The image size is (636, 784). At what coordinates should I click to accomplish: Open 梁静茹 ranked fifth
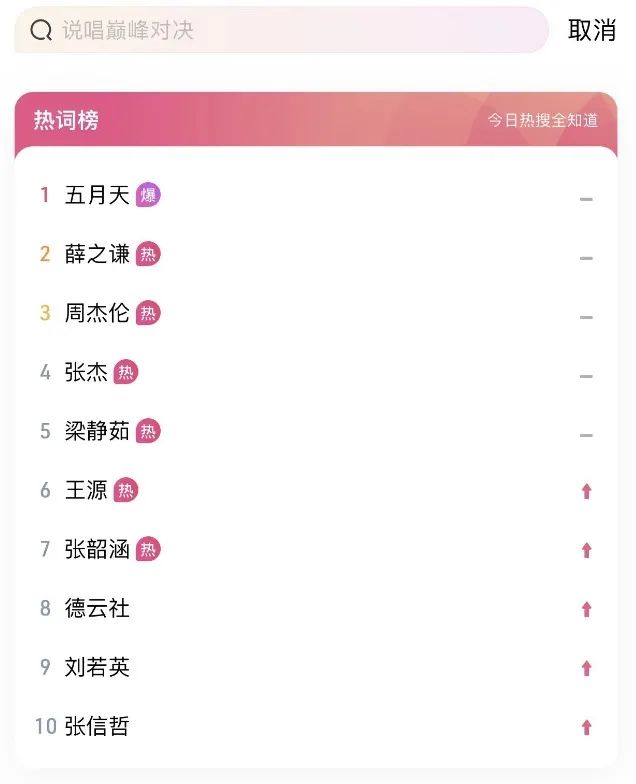pyautogui.click(x=97, y=431)
